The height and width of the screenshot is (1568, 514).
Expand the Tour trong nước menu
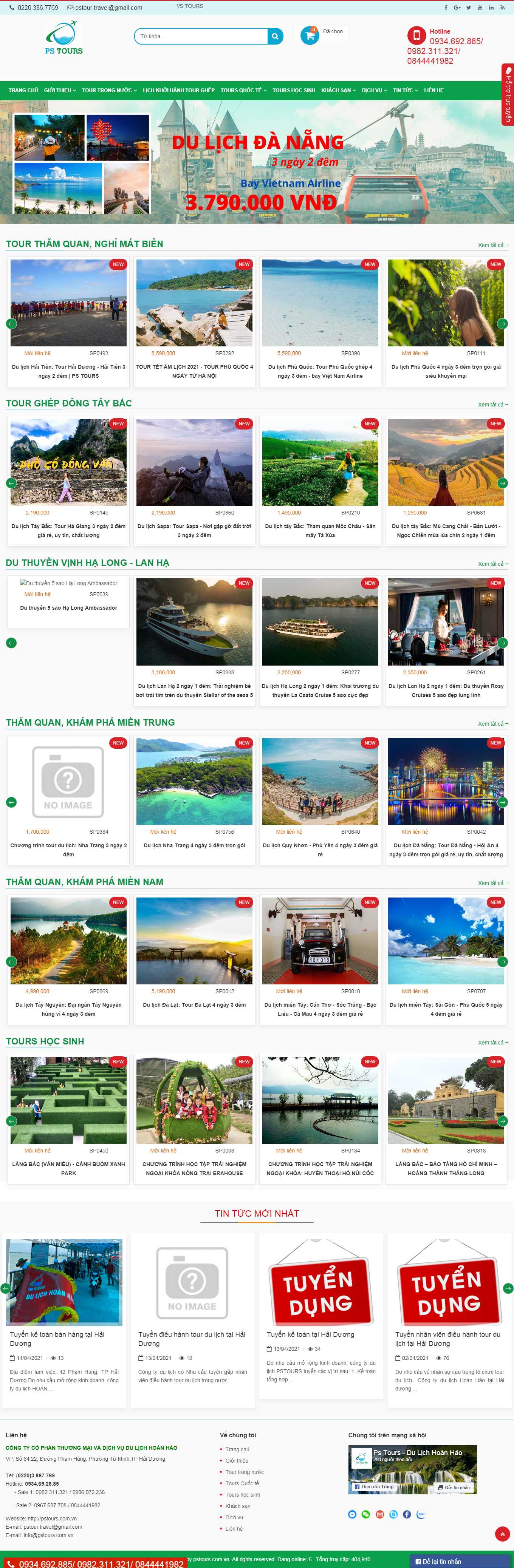[x=109, y=90]
